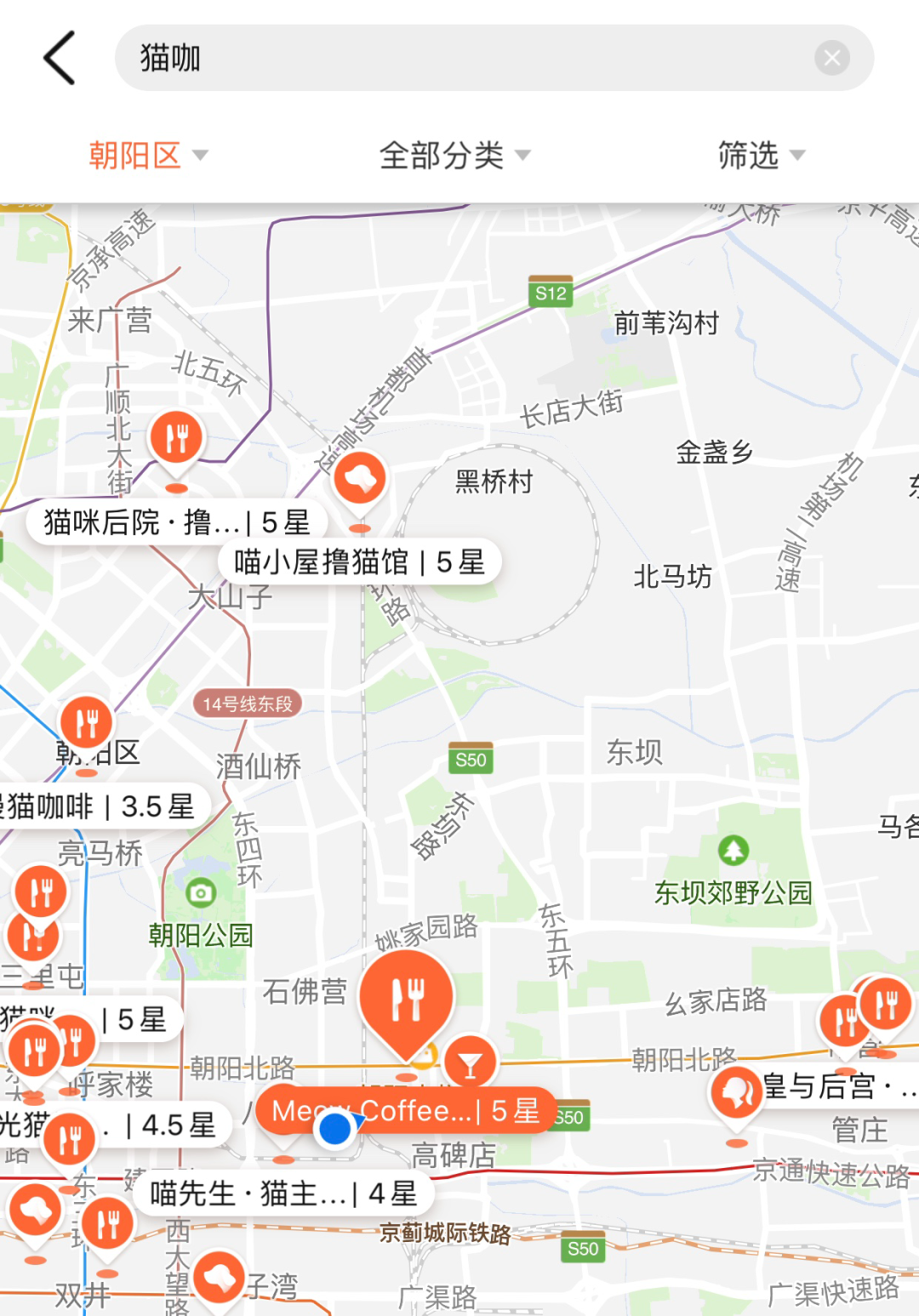Clear the 猫咖 search text

coord(831,58)
